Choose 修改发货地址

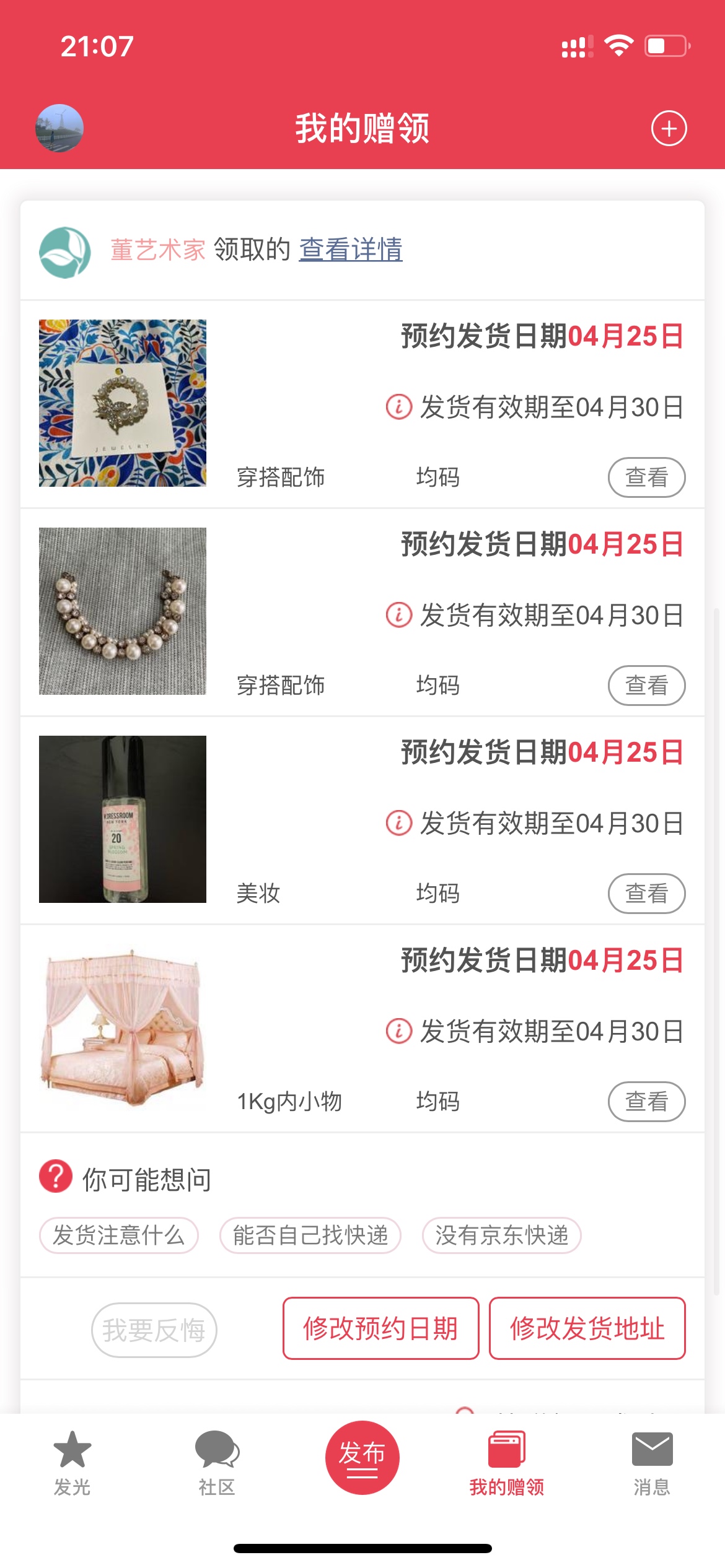point(587,1328)
